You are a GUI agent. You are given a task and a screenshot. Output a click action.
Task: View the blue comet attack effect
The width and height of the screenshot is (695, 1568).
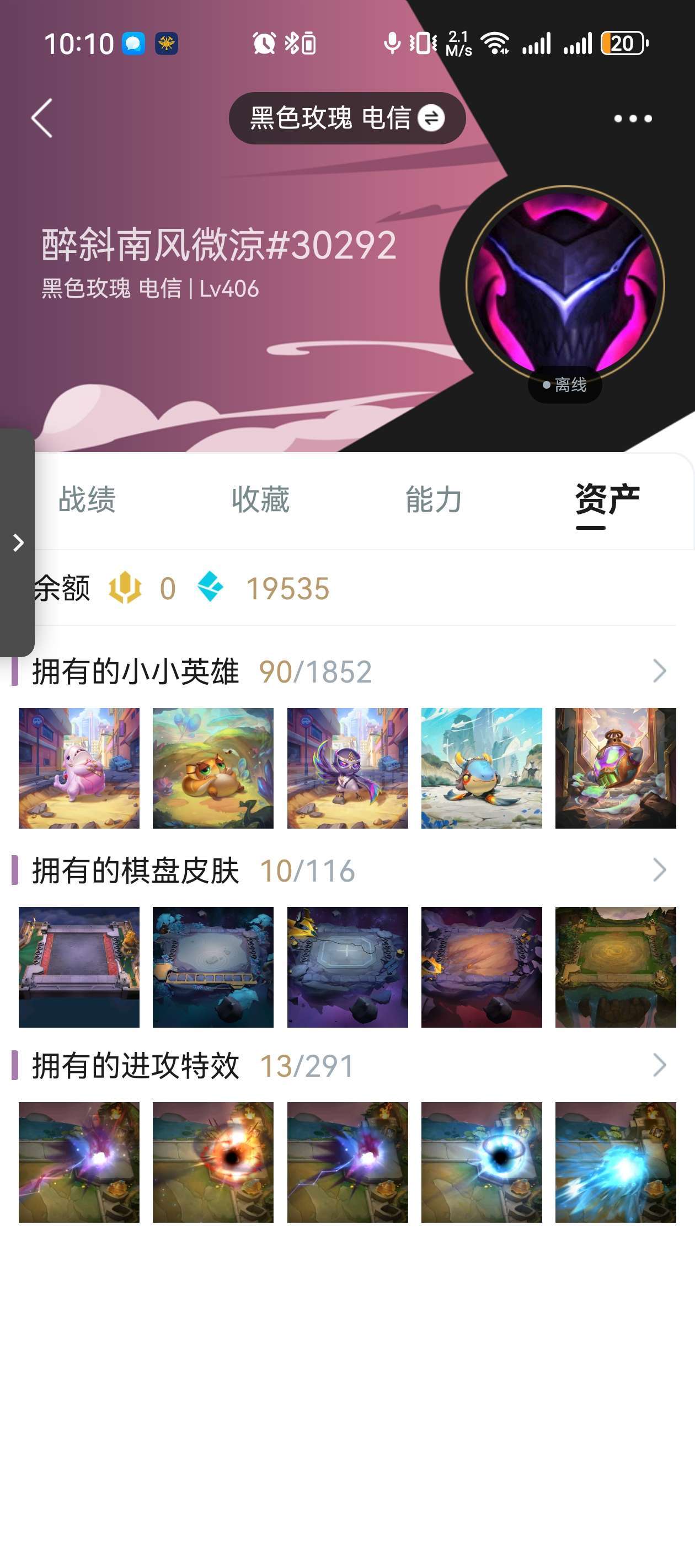coord(616,1162)
